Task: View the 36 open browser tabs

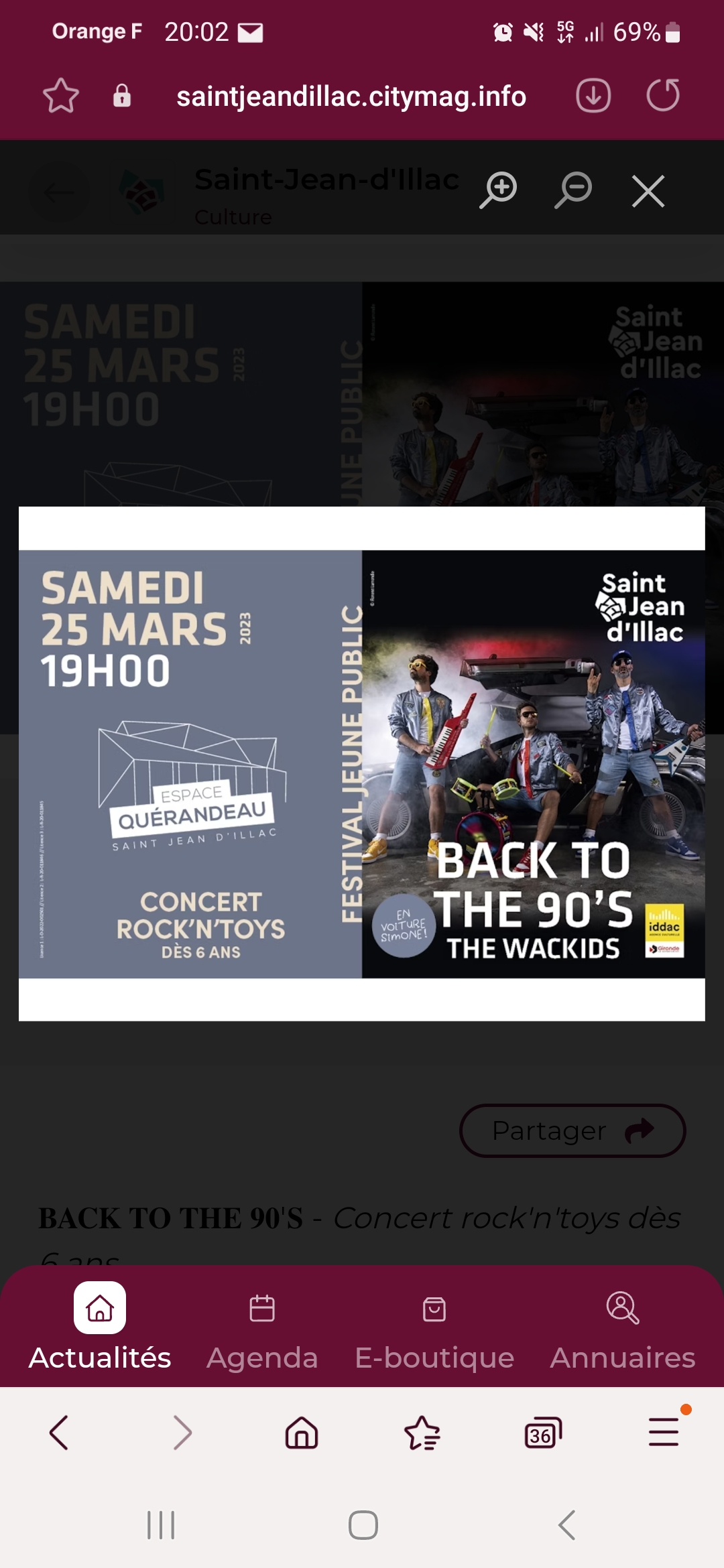Action: click(x=542, y=1433)
